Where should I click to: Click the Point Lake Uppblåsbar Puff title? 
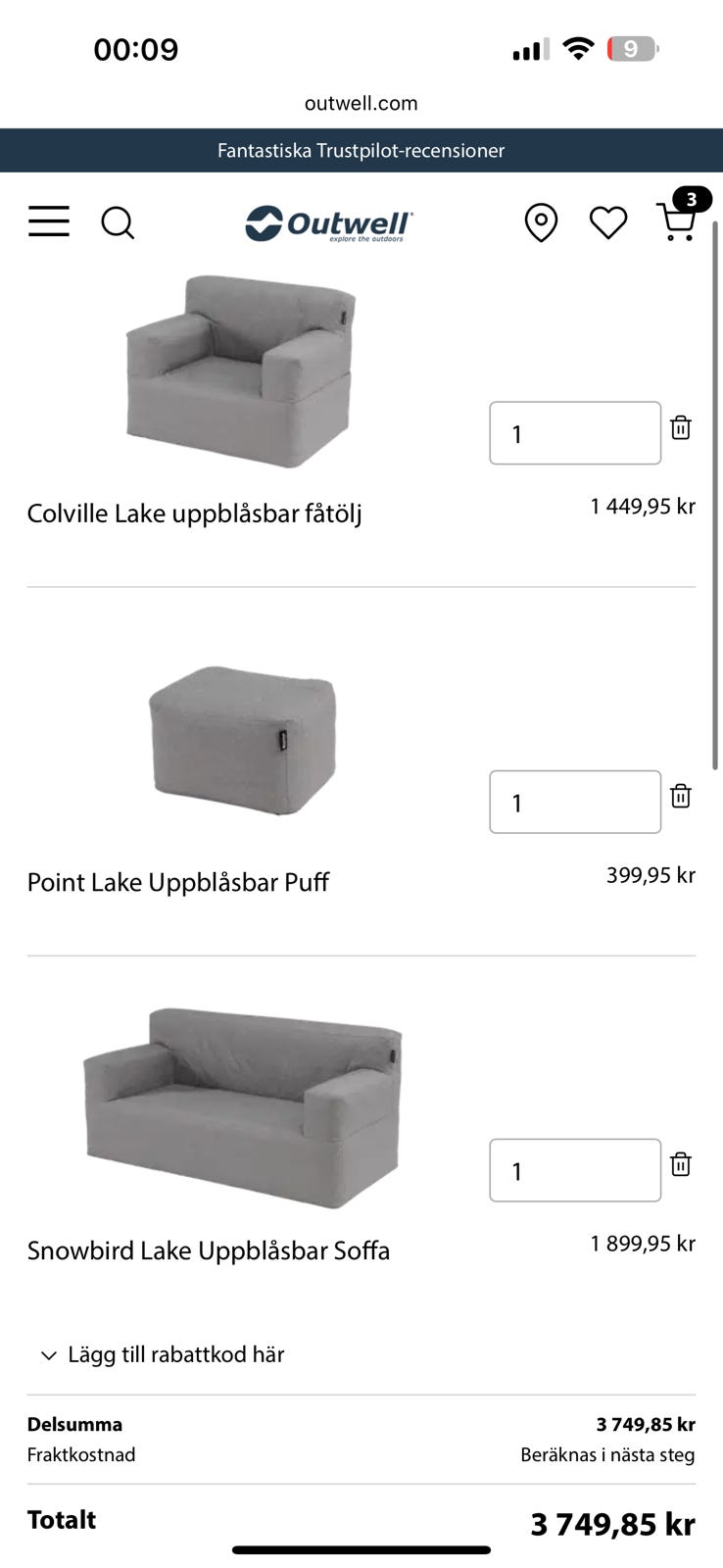(179, 881)
